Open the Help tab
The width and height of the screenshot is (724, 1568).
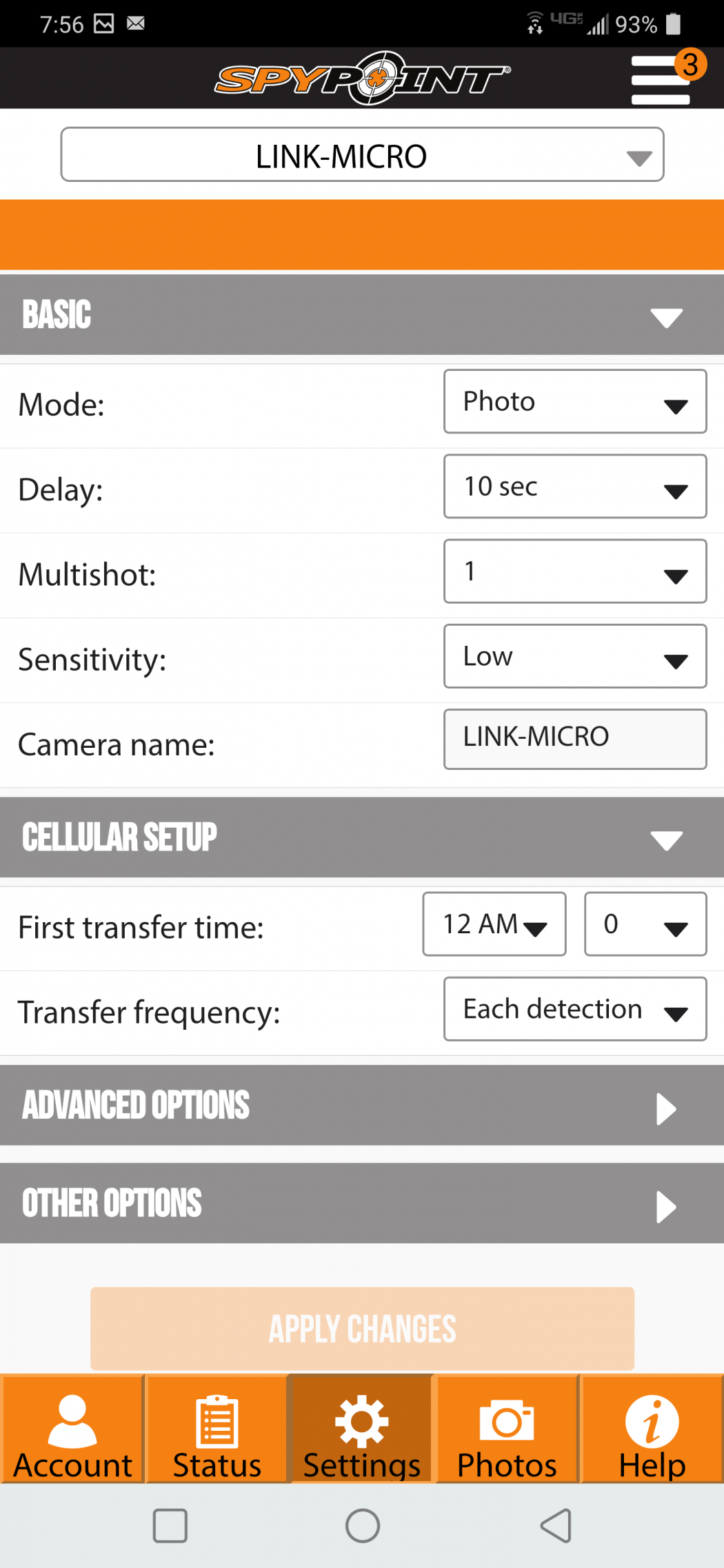tap(652, 1429)
